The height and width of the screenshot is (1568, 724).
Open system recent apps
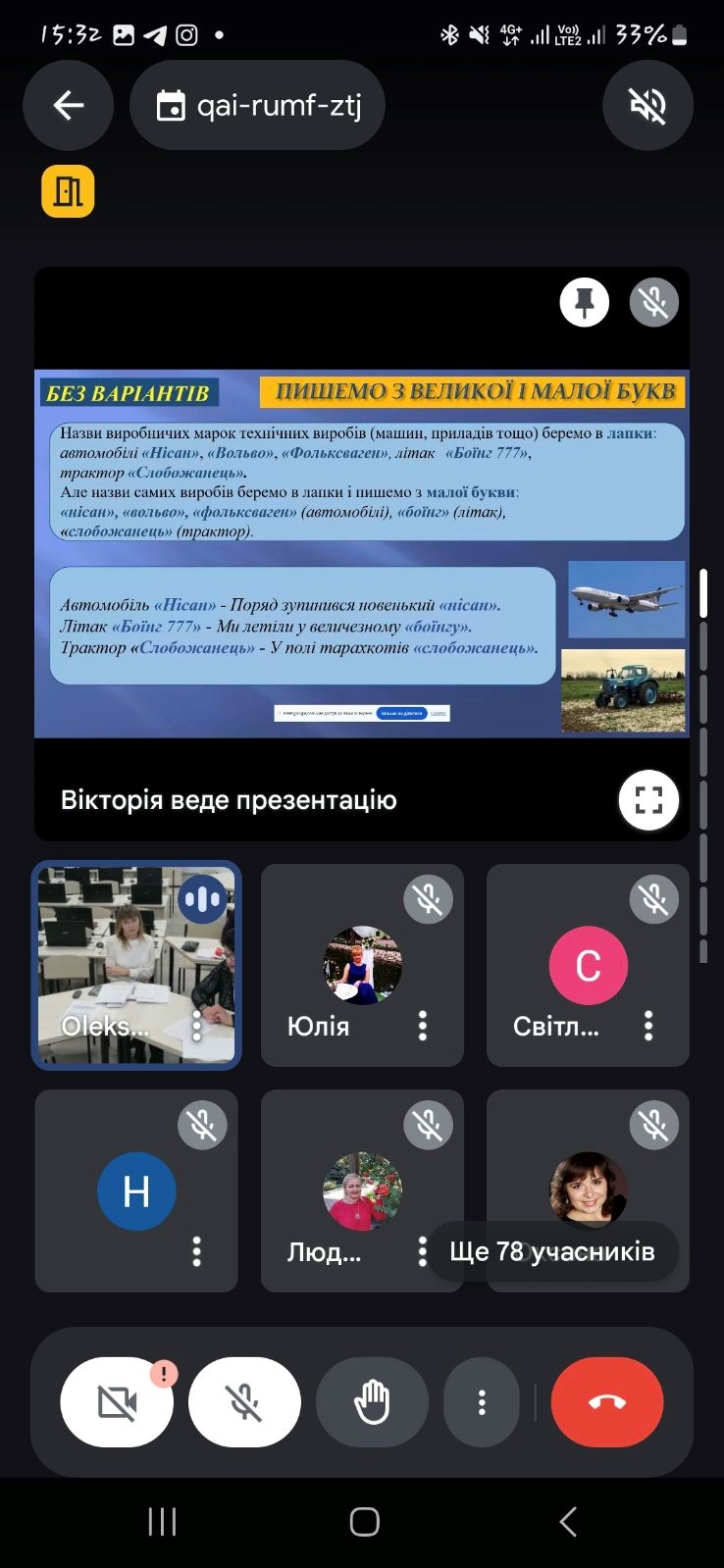(x=162, y=1522)
